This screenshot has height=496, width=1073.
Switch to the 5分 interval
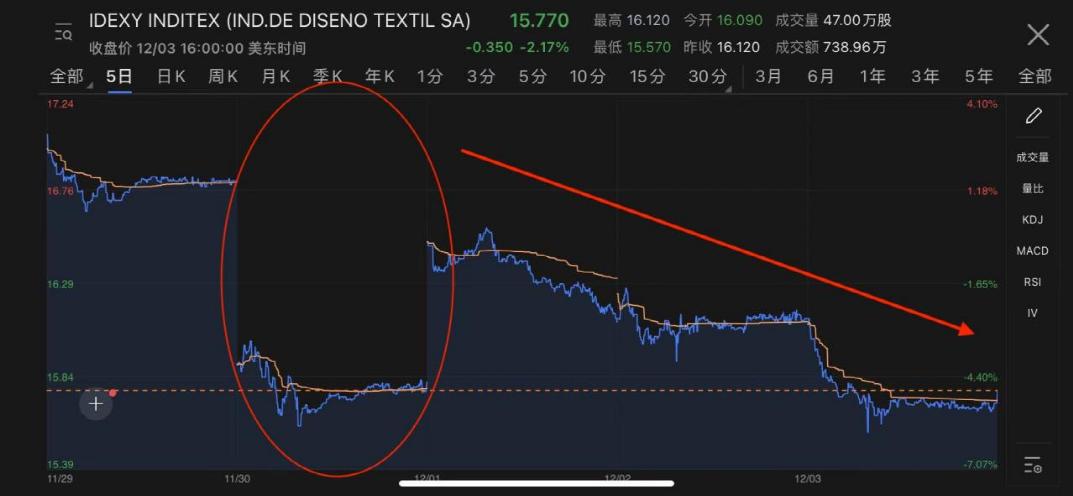coord(532,76)
